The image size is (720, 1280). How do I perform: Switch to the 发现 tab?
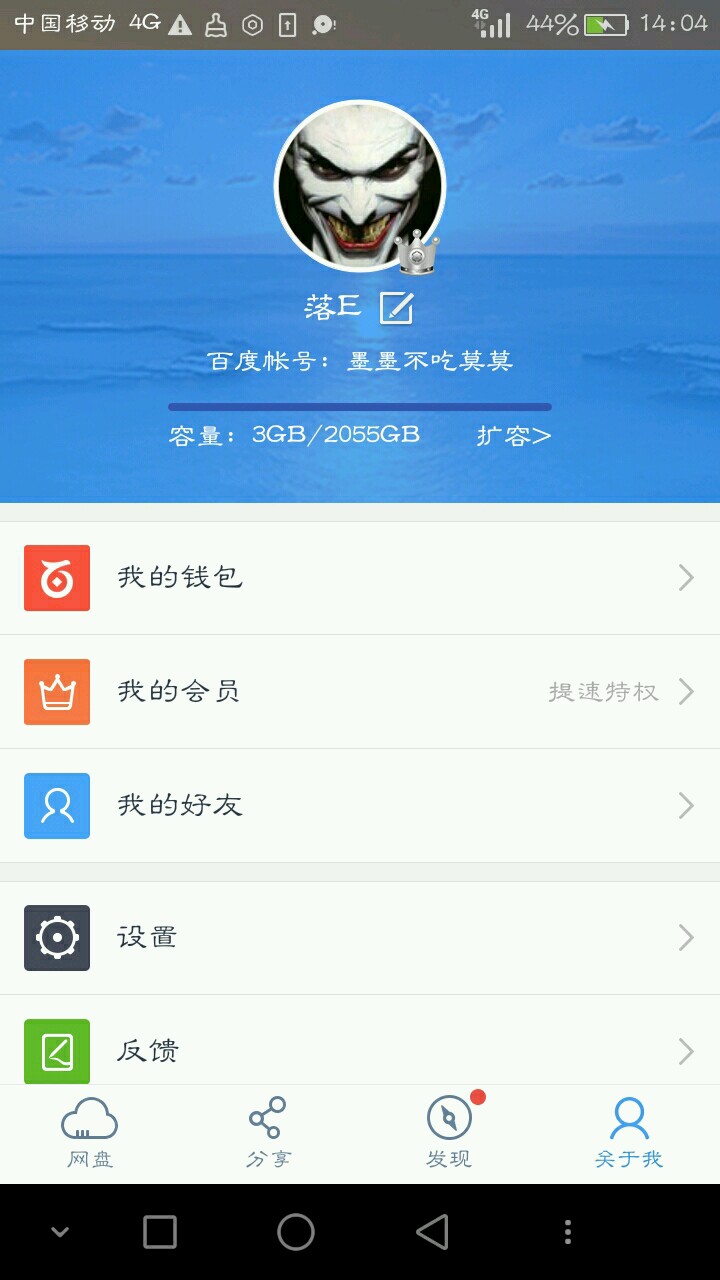[x=449, y=1134]
